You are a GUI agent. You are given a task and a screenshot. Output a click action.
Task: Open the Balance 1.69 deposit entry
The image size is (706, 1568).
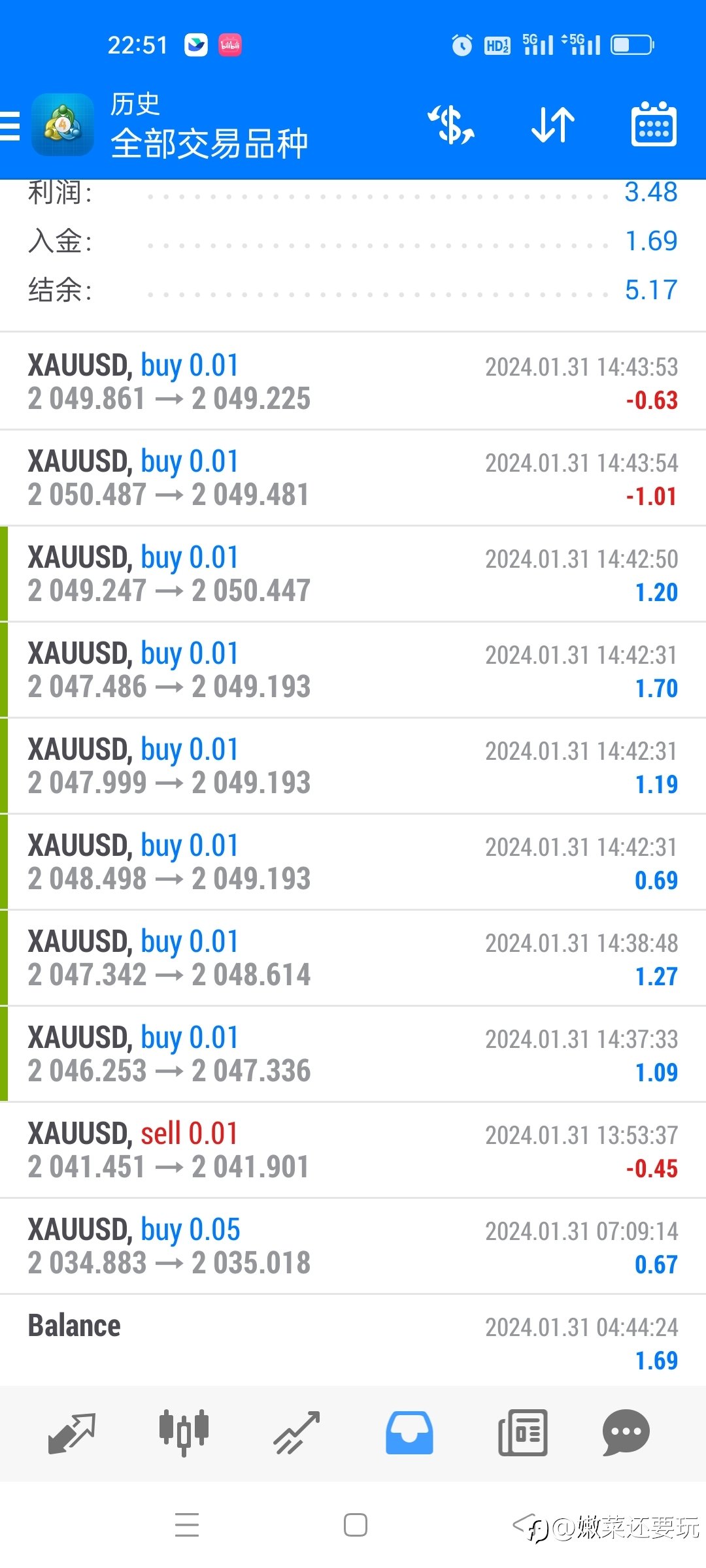pos(353,1341)
